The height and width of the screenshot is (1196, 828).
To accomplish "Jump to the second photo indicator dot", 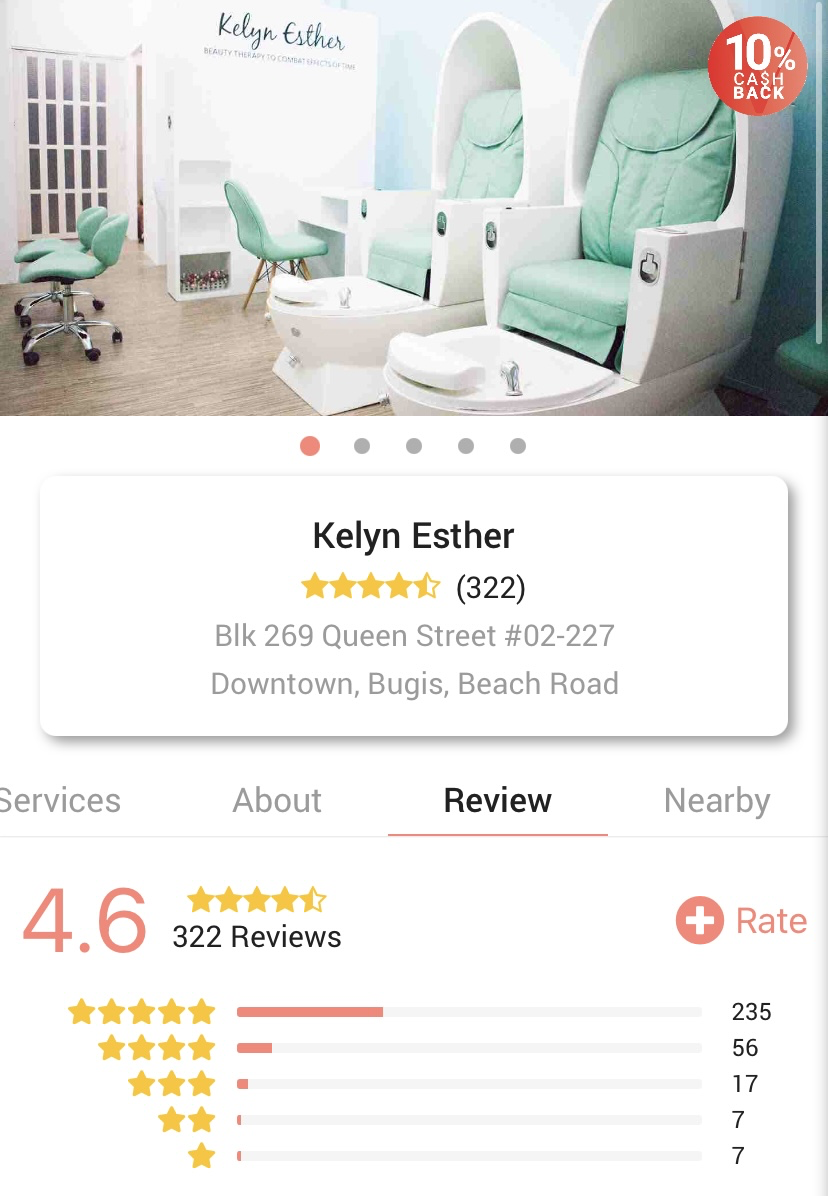I will 362,446.
